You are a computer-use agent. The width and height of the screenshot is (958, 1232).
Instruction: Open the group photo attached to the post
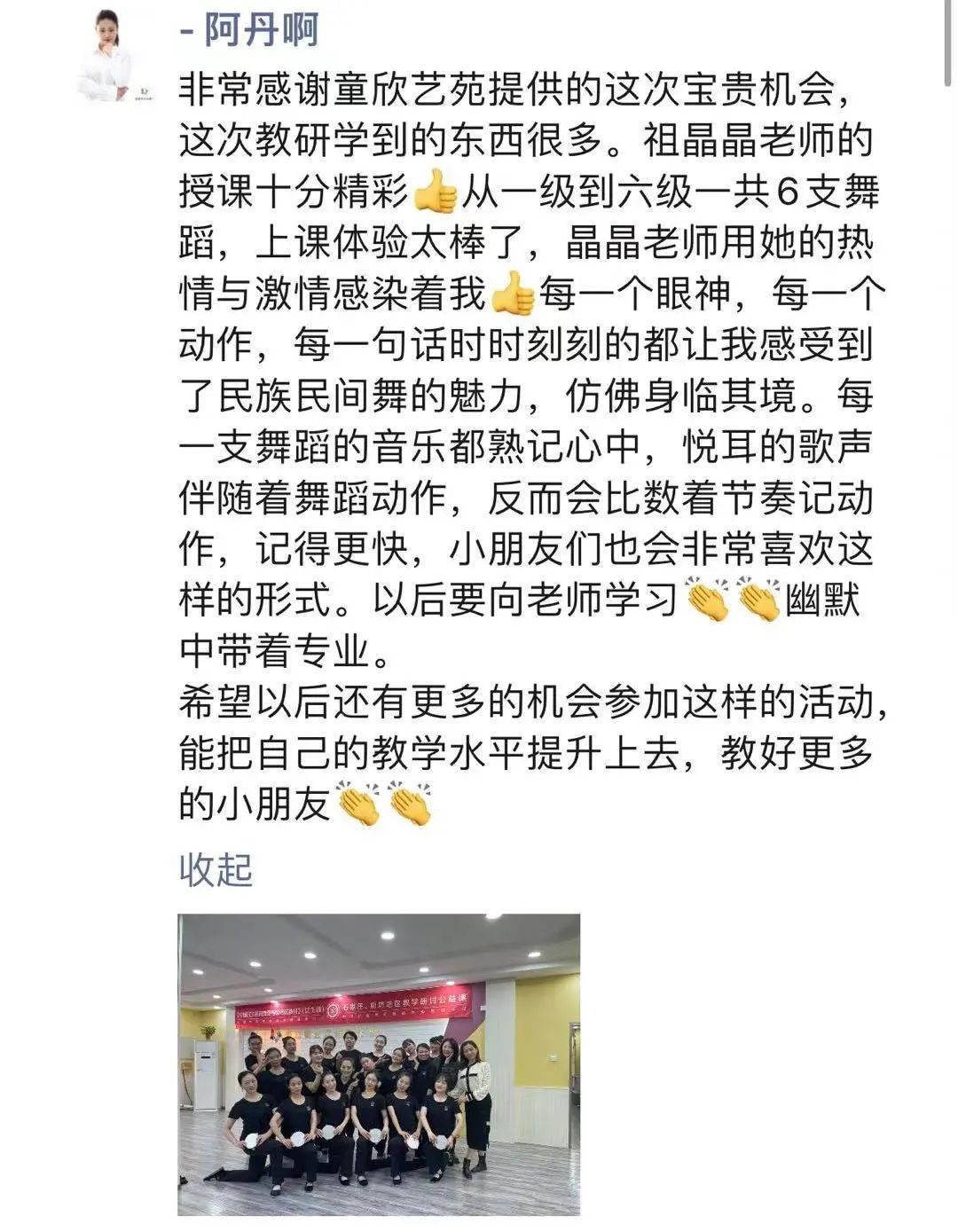click(379, 1063)
